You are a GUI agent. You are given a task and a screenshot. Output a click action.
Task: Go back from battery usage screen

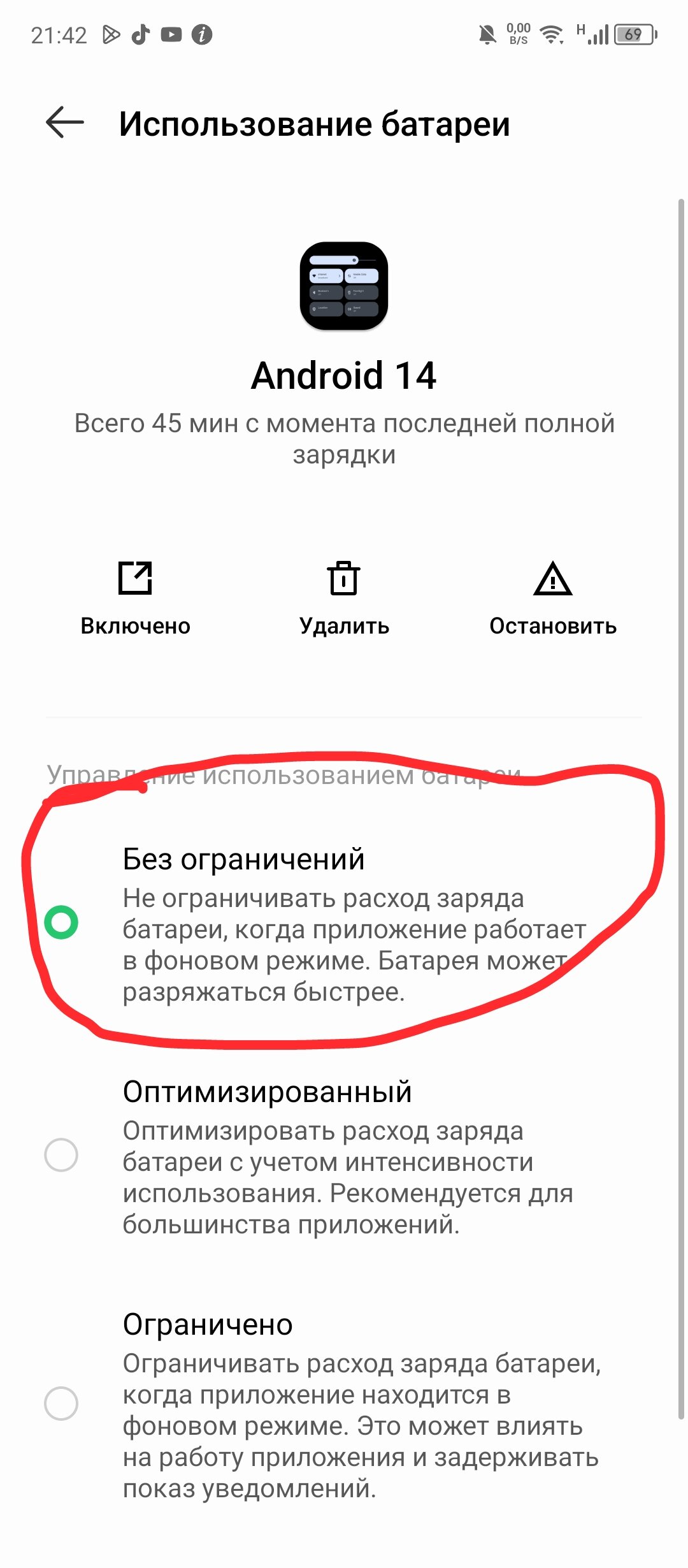click(65, 122)
